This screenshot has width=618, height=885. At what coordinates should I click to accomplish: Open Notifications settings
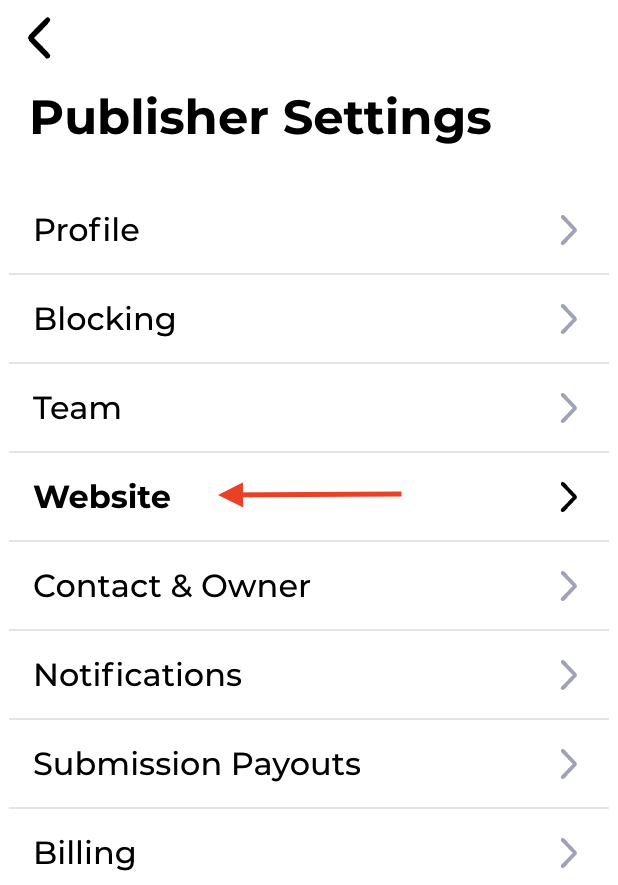[x=138, y=675]
